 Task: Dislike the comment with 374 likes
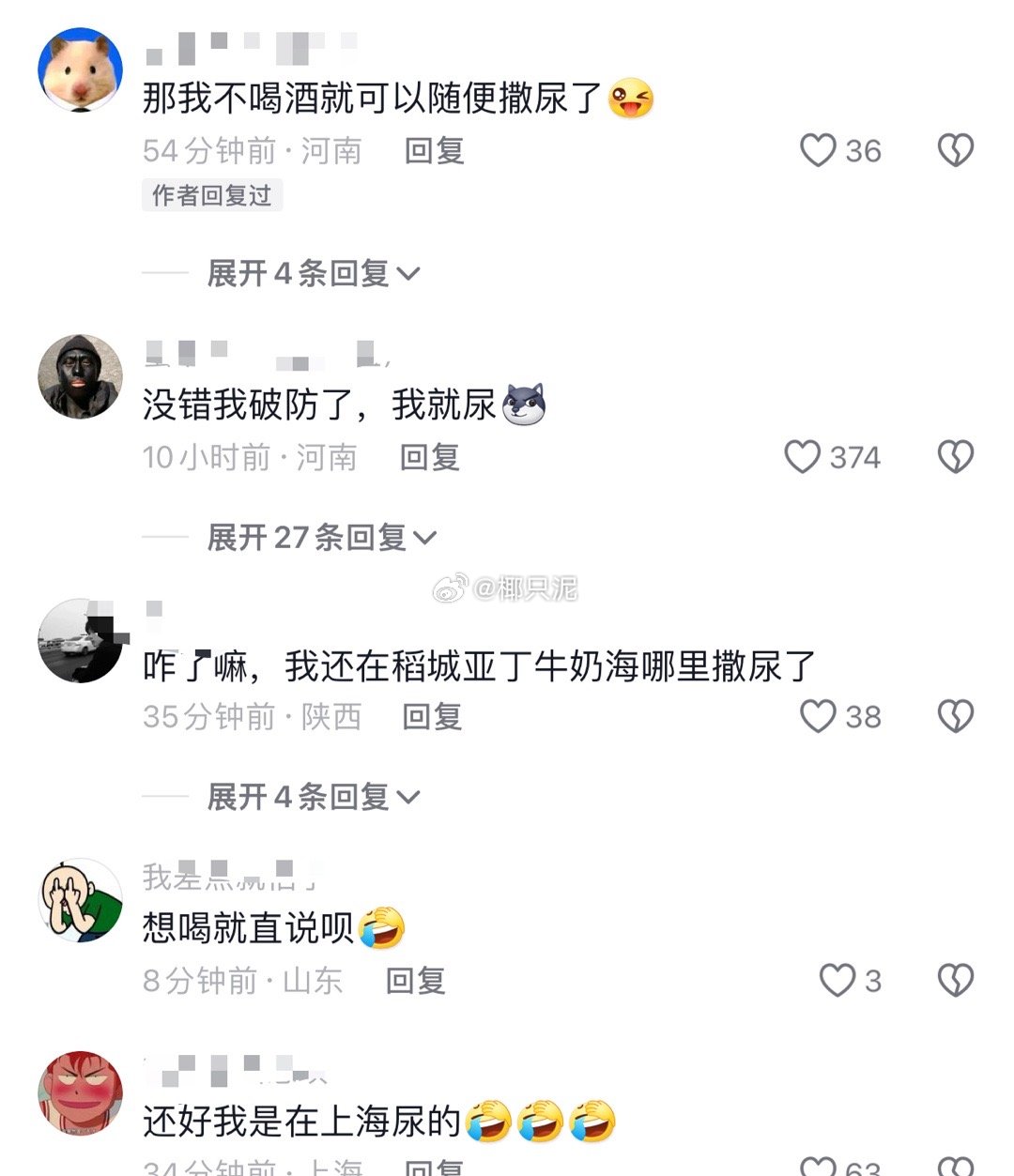coord(956,457)
